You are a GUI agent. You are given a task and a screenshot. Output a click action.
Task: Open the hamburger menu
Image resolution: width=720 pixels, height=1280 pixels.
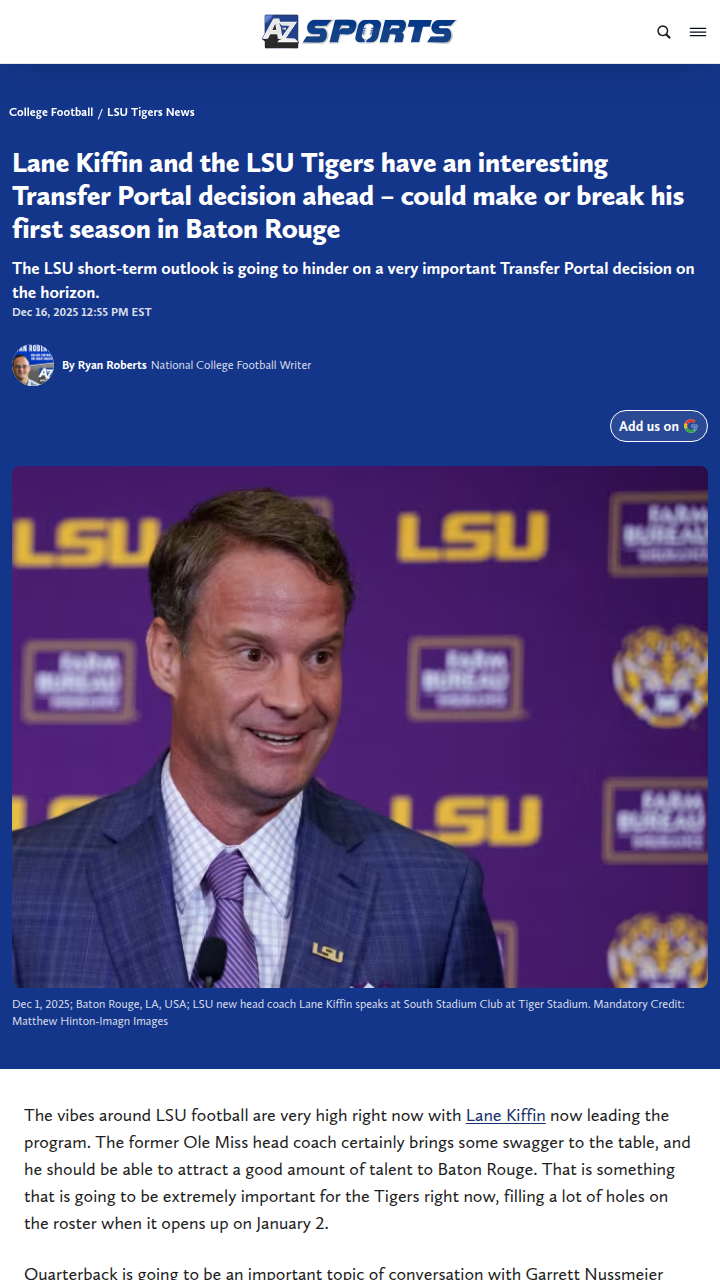tap(698, 32)
